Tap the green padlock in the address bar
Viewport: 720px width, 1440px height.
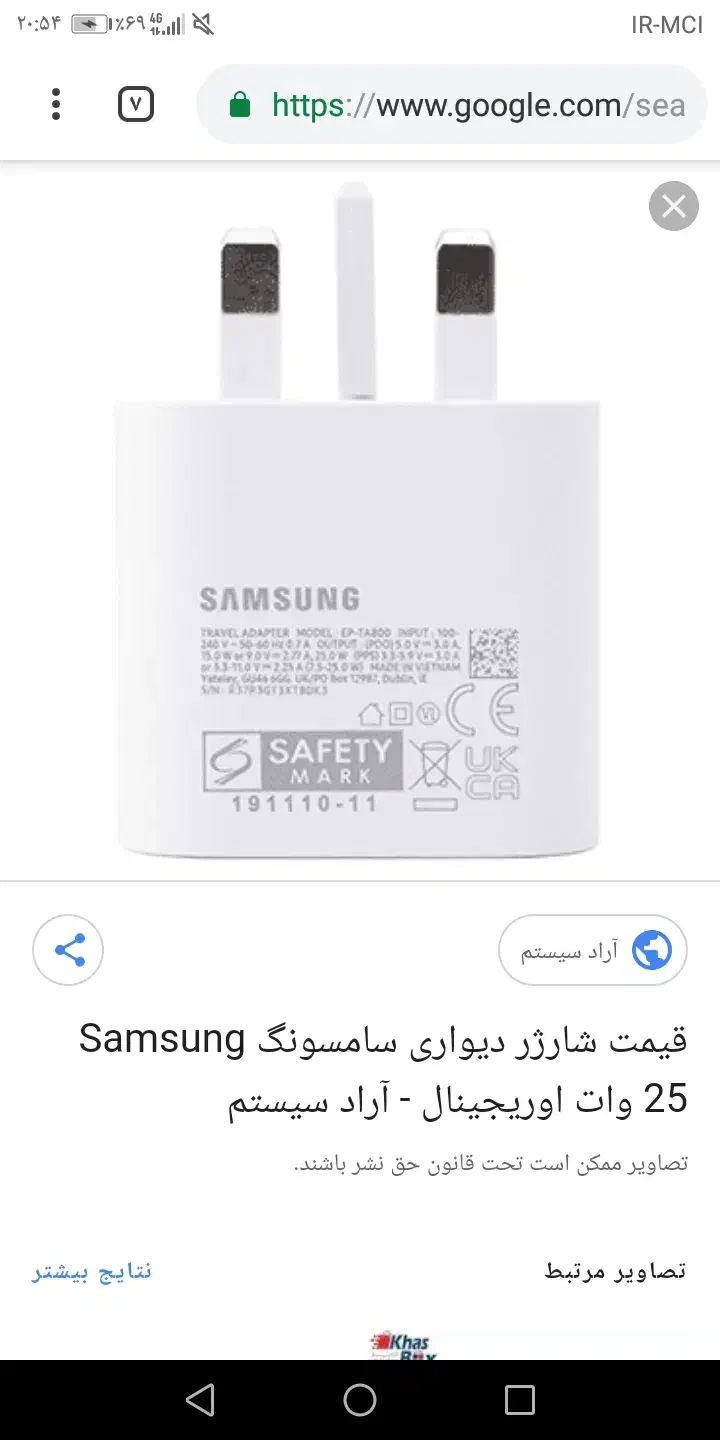(240, 103)
